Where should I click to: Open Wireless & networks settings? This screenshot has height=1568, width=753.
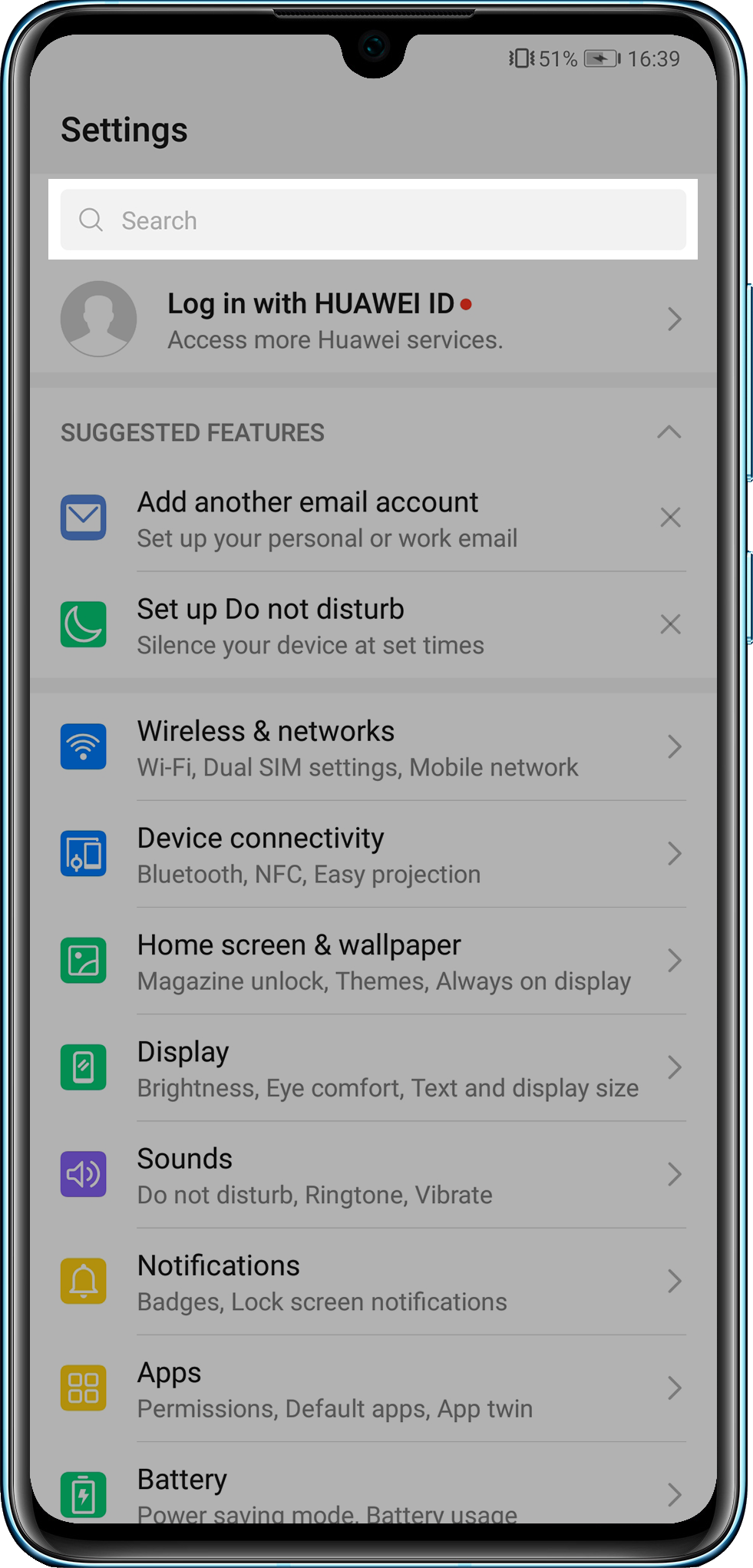coord(373,747)
